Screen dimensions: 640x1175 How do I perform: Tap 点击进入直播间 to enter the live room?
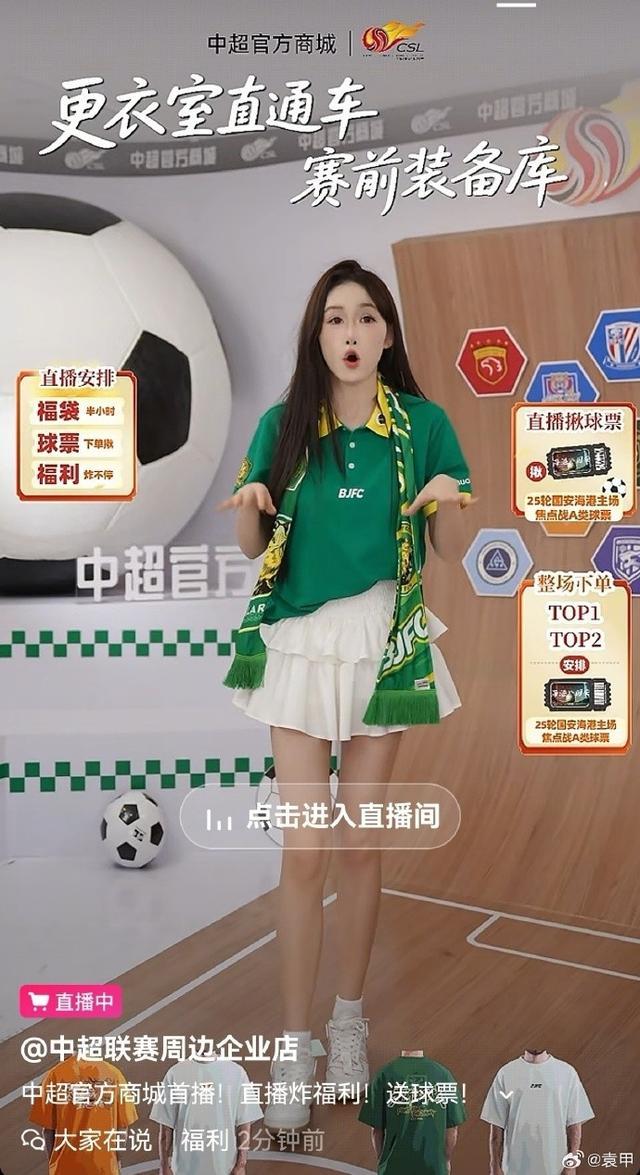pyautogui.click(x=320, y=816)
